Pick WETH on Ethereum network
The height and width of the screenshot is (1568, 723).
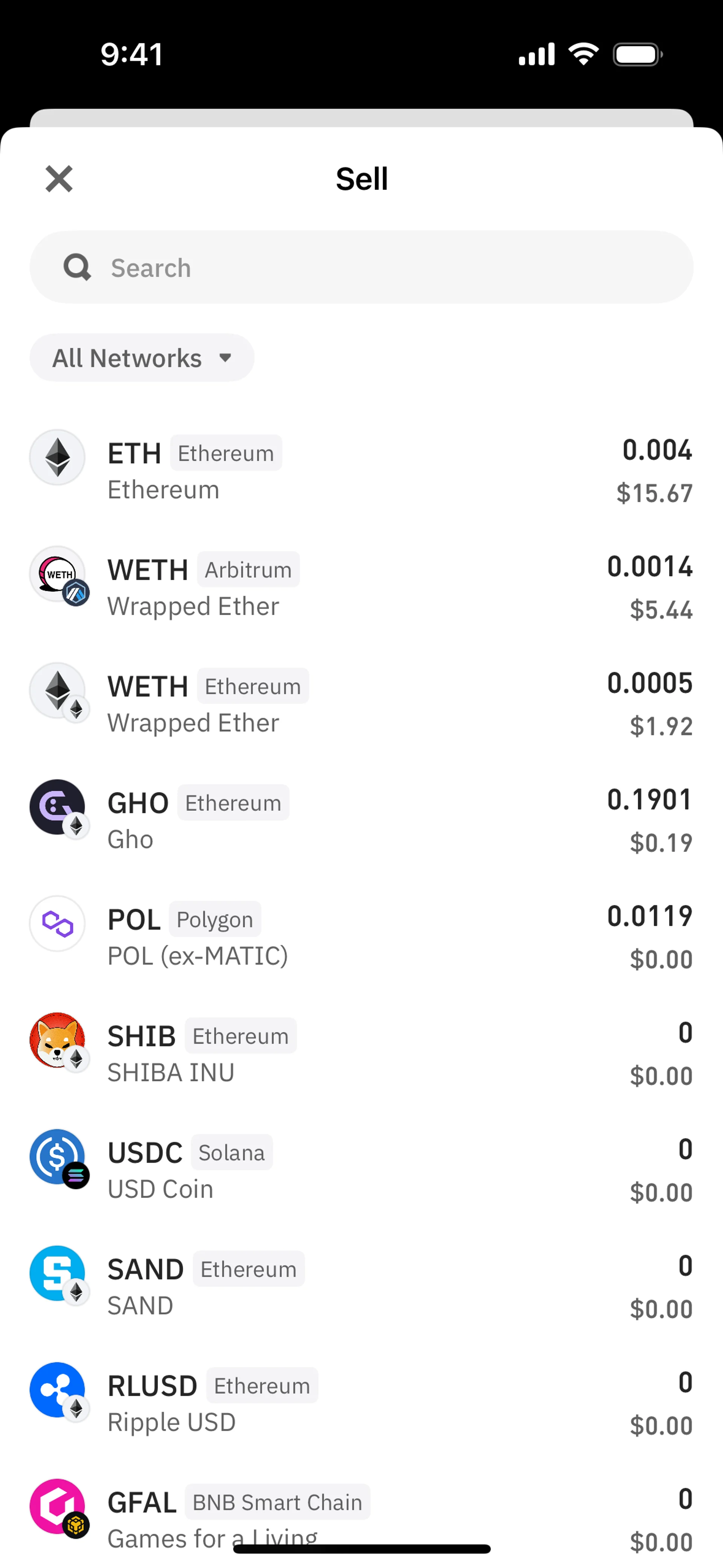(x=361, y=704)
